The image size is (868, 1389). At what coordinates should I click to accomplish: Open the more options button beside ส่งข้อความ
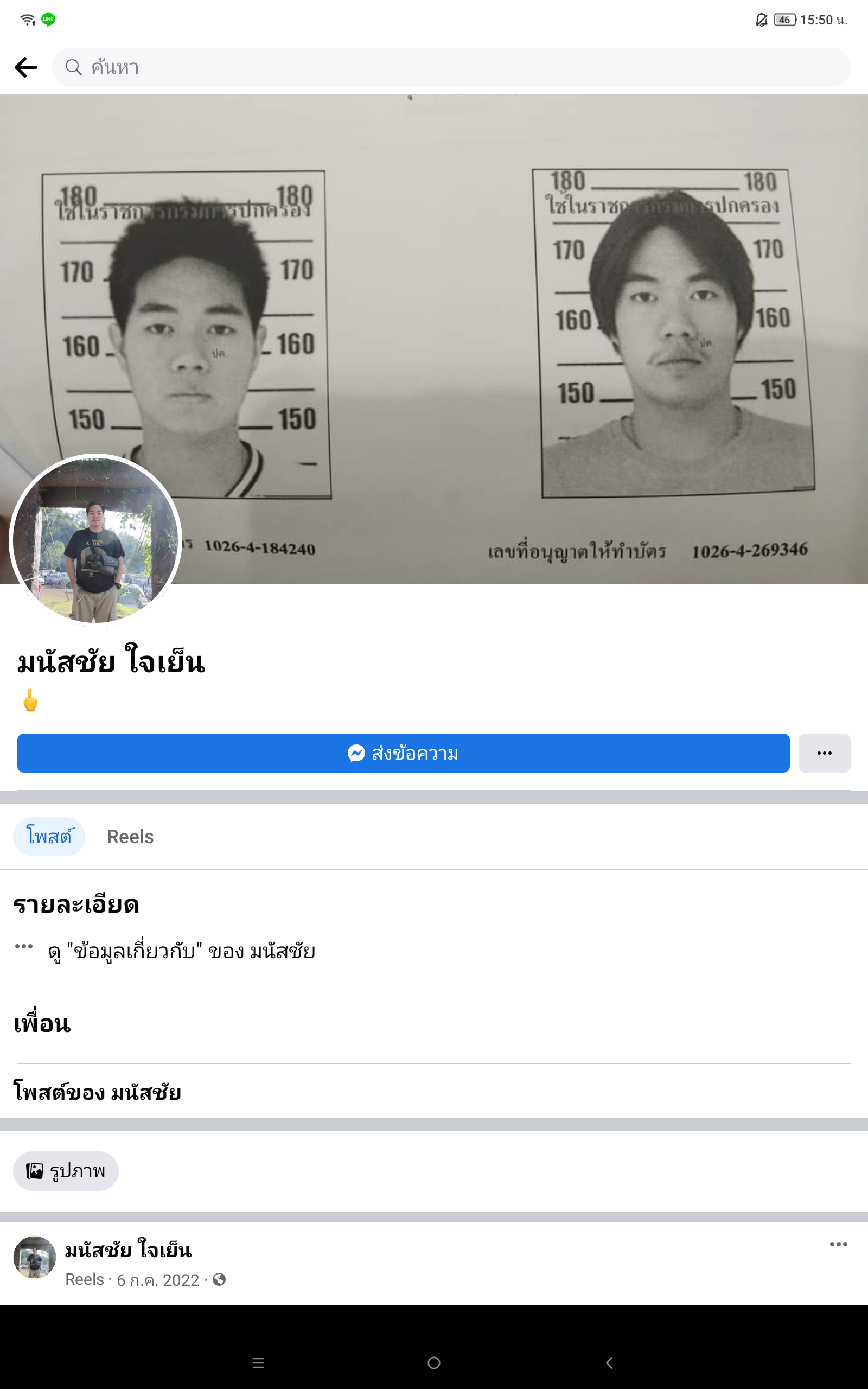824,753
